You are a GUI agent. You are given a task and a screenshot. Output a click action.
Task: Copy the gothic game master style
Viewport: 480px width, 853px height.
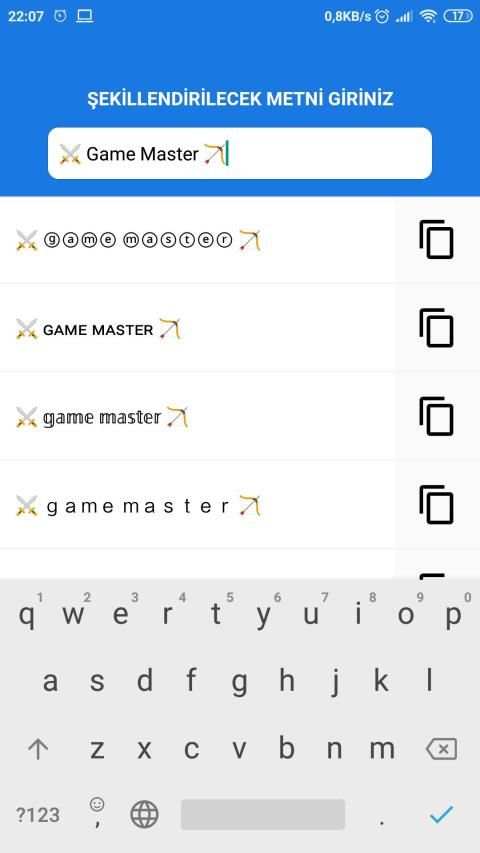click(436, 416)
